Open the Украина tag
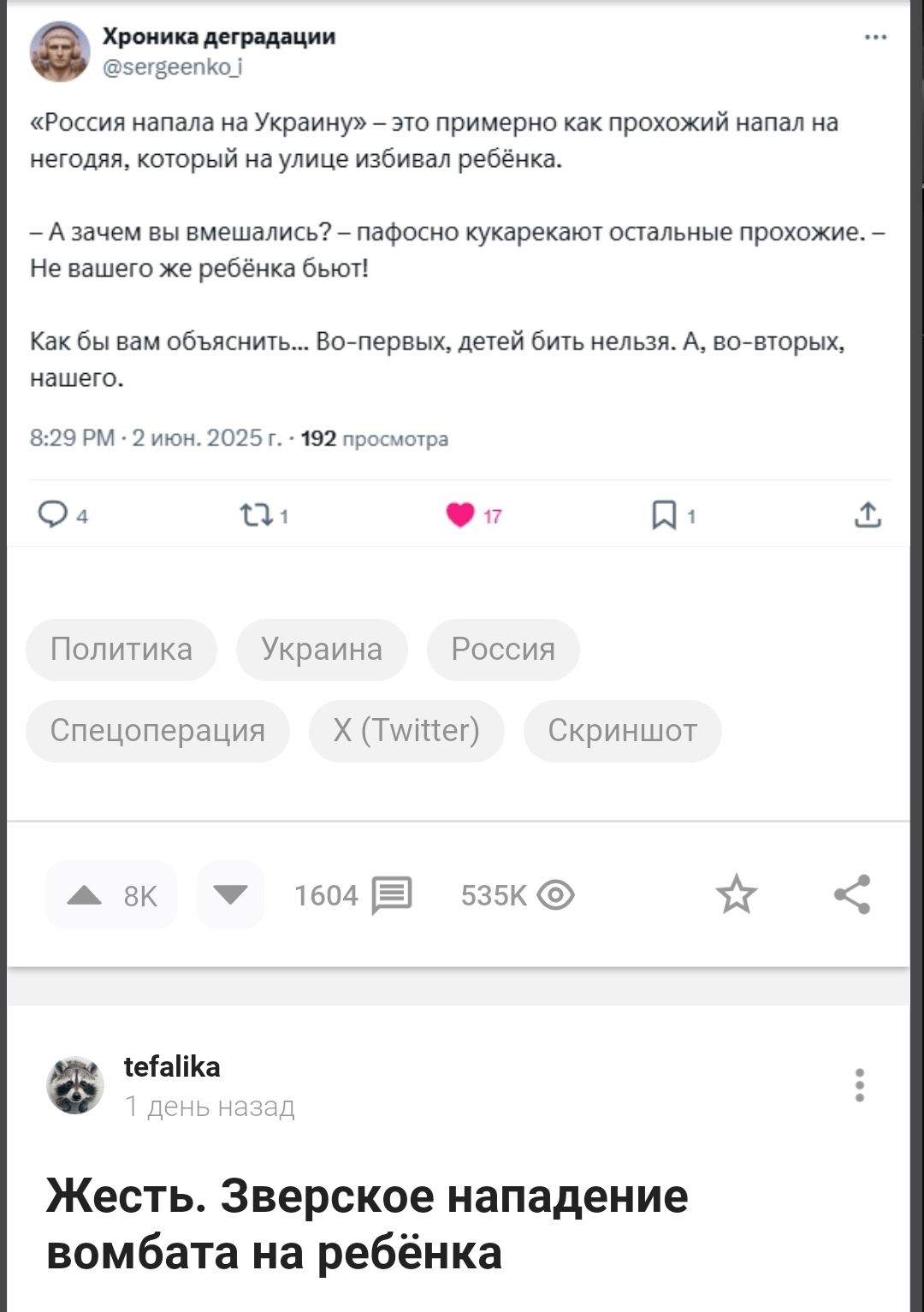Viewport: 924px width, 1312px height. pos(322,650)
